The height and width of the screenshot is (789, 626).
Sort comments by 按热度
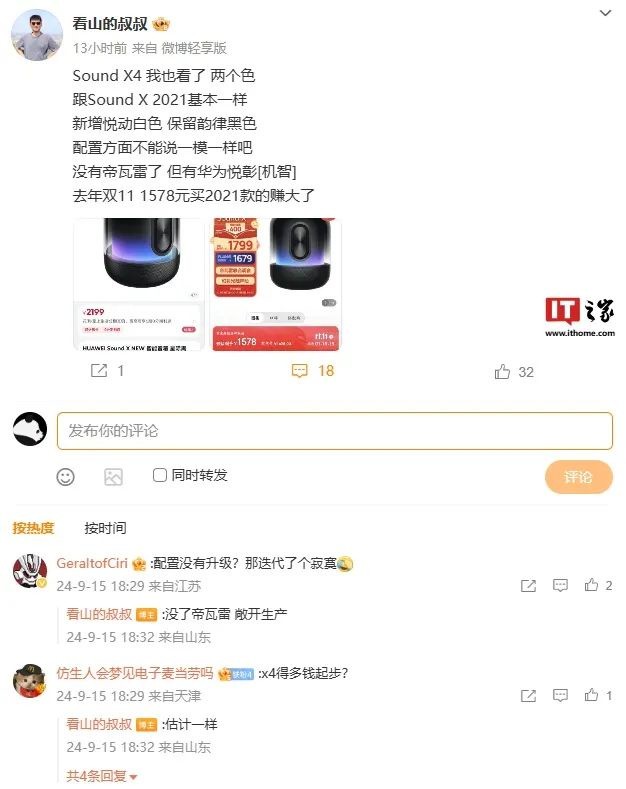click(x=33, y=528)
